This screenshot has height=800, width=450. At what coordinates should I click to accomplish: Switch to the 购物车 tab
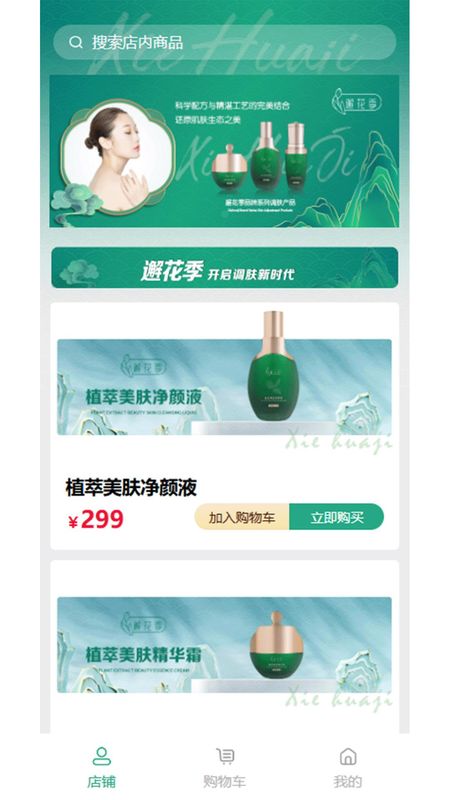[x=224, y=767]
